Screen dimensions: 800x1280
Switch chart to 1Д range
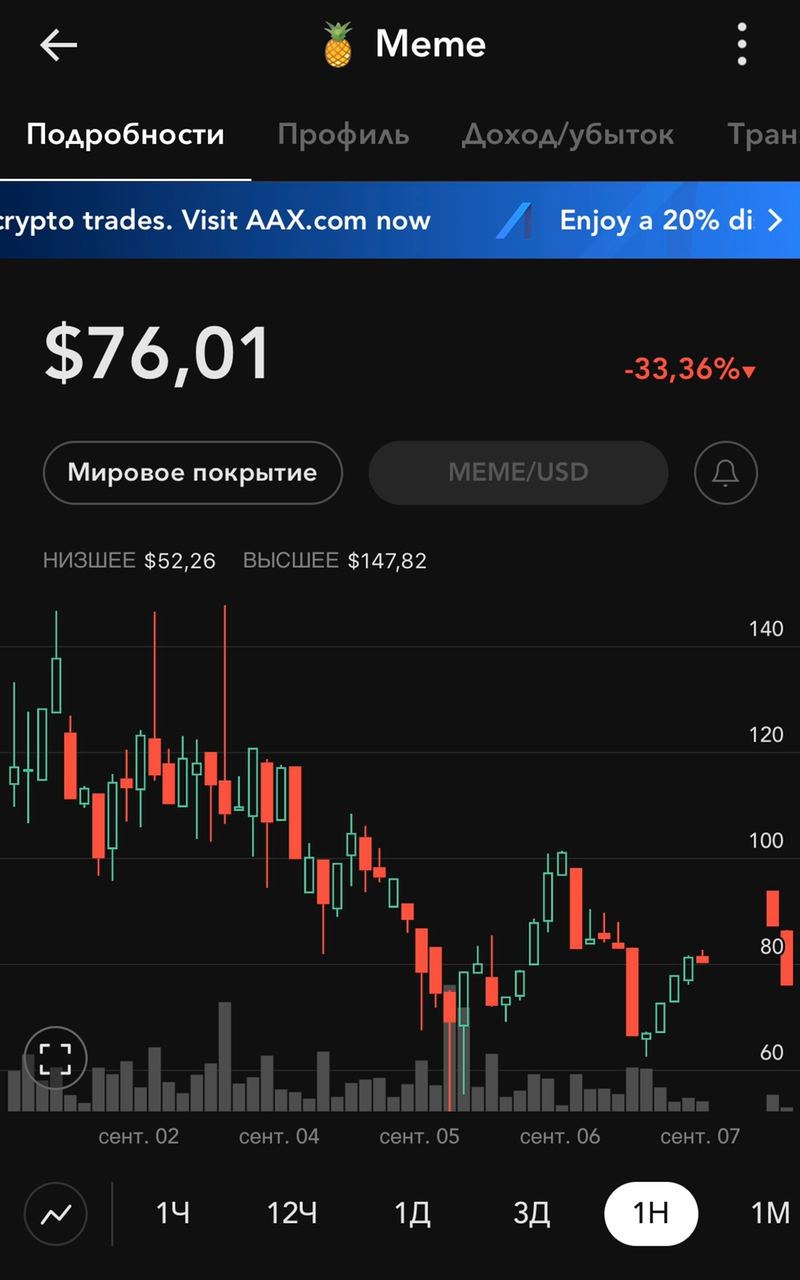point(412,1214)
